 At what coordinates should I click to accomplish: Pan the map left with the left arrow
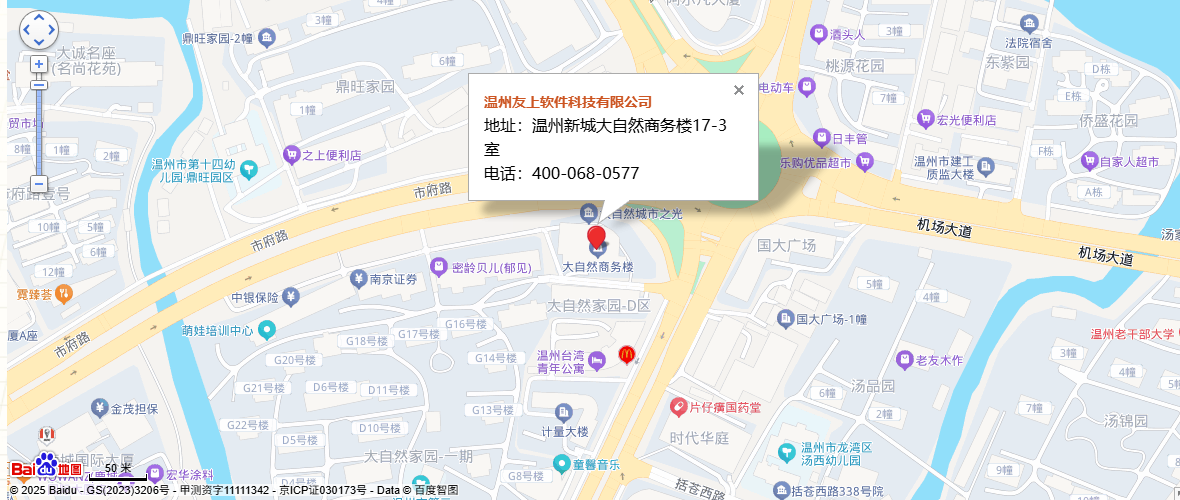(x=27, y=31)
